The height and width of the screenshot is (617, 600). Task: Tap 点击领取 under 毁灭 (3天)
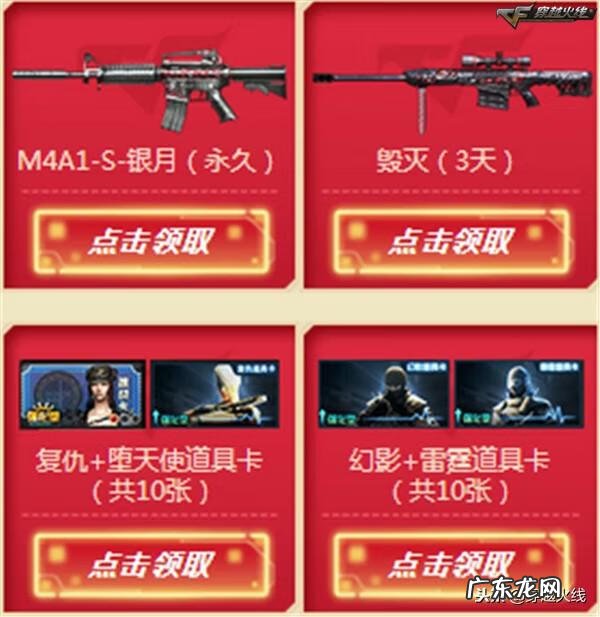coord(450,241)
